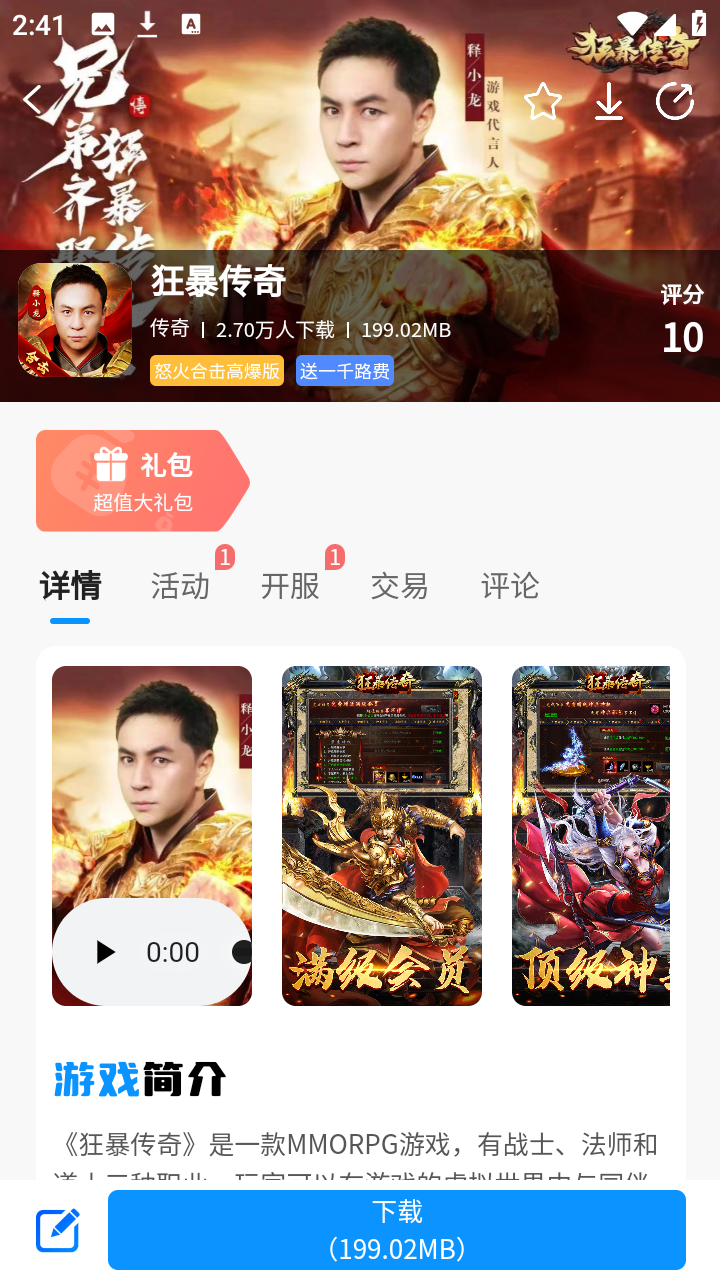Open the downloads manager icon
720x1280 pixels.
tap(609, 101)
